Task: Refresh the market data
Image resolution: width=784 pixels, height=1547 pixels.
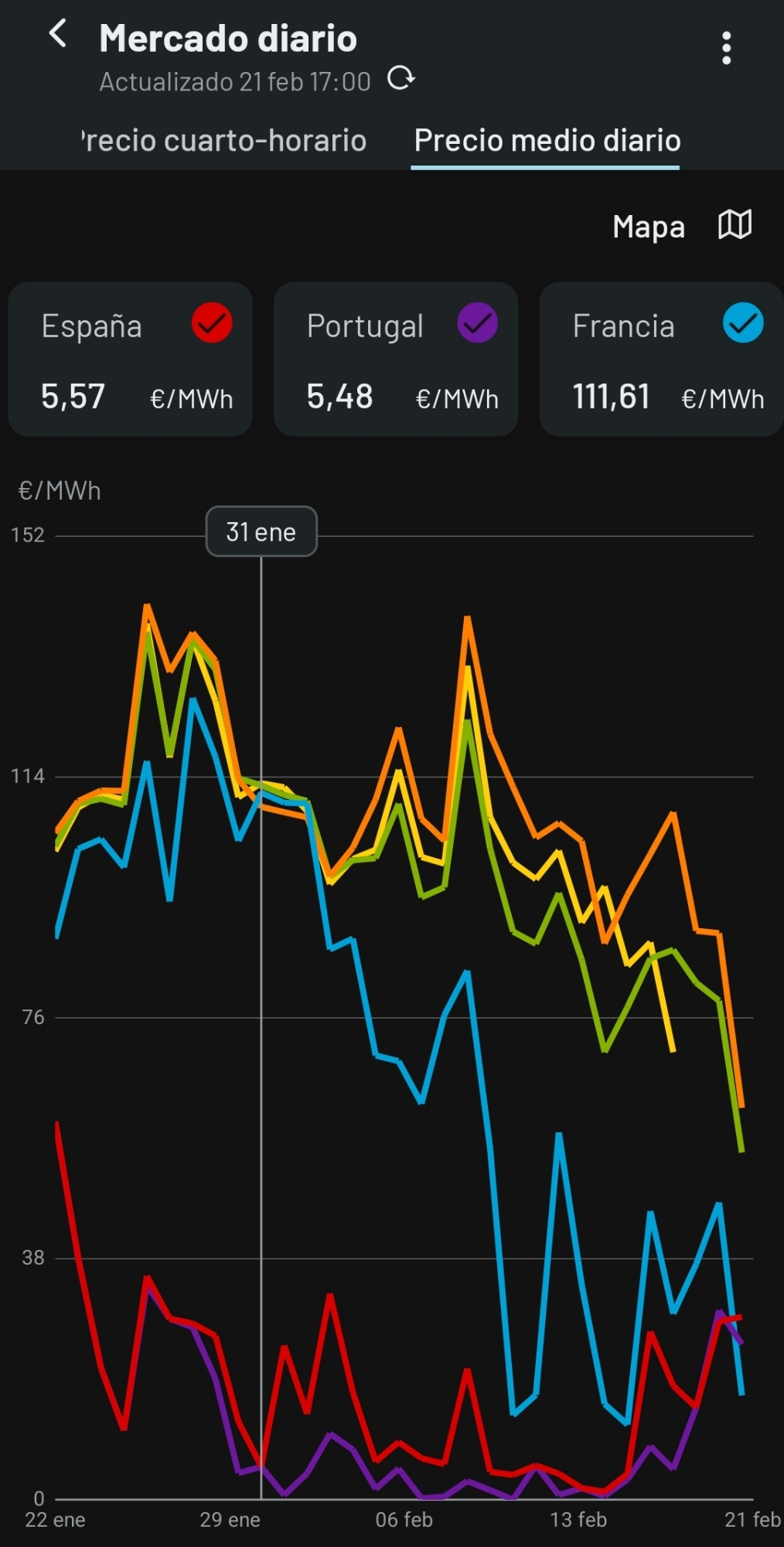Action: coord(401,79)
